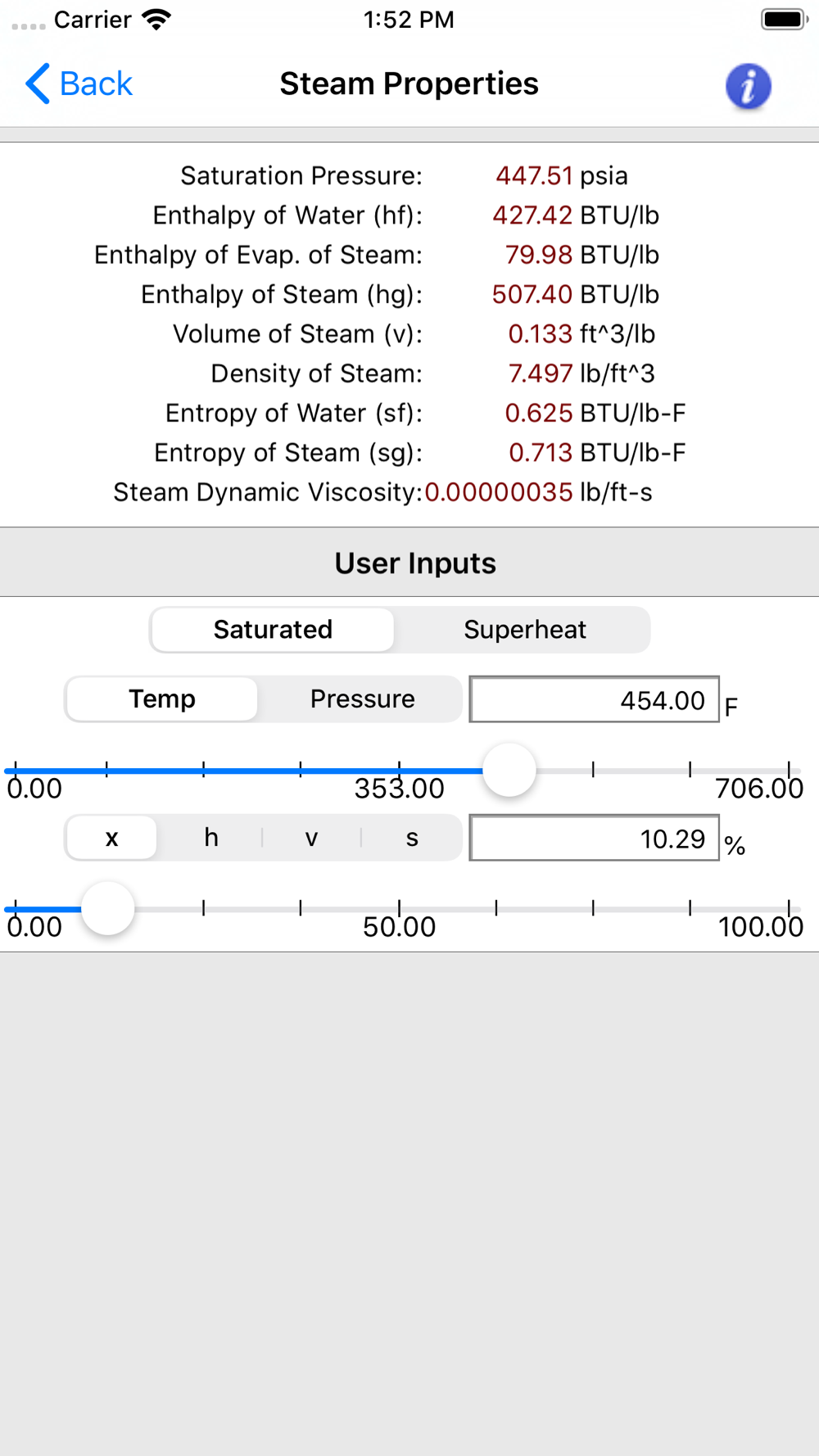Select the x quality segment
This screenshot has width=819, height=1456.
(x=112, y=838)
